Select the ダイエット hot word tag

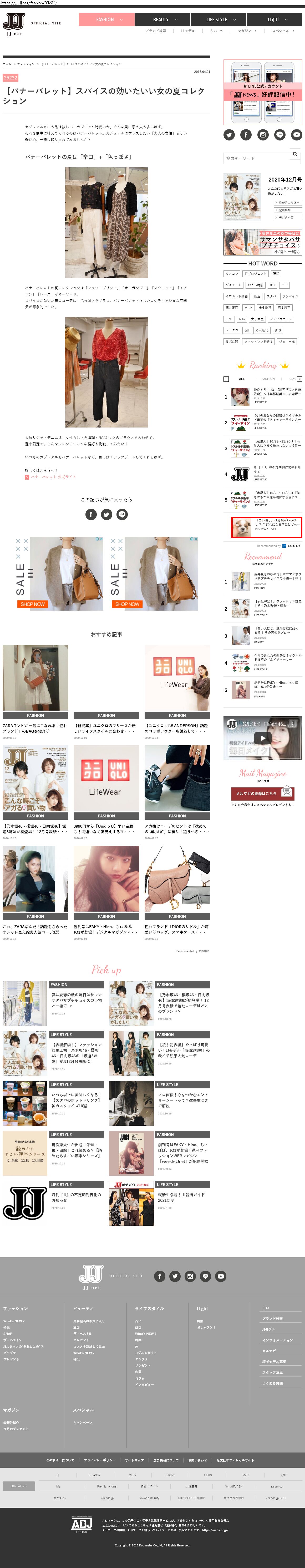click(x=233, y=285)
